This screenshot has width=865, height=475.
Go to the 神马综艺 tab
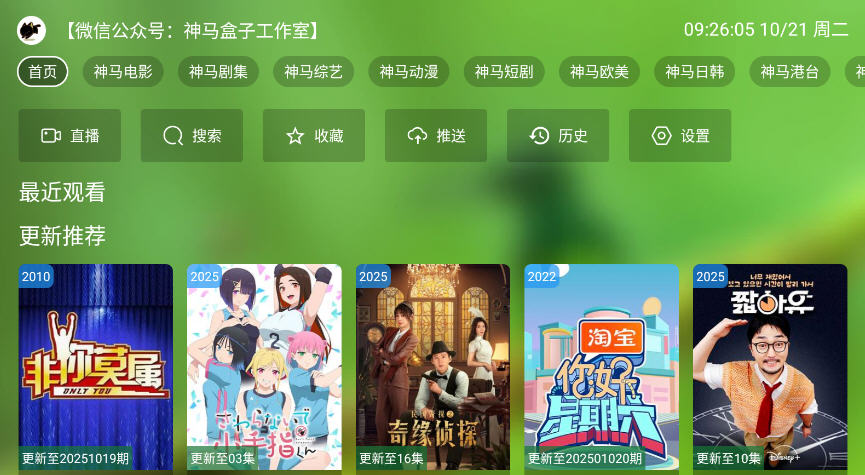(x=313, y=72)
